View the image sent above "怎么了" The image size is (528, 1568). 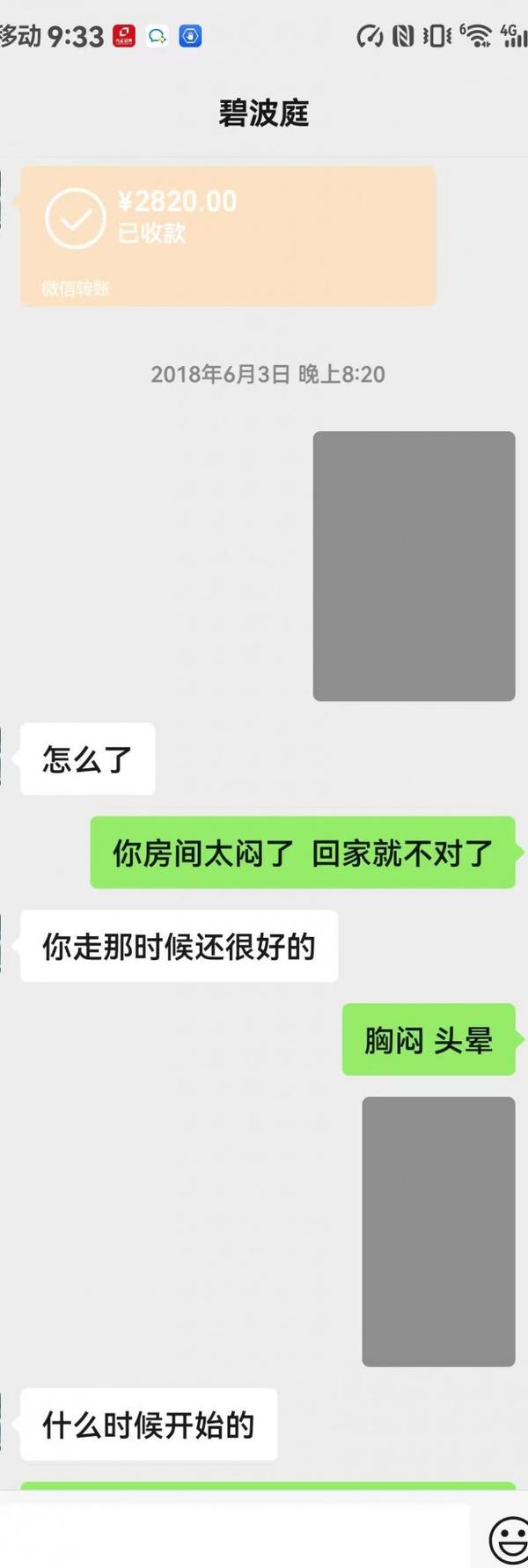click(x=414, y=566)
